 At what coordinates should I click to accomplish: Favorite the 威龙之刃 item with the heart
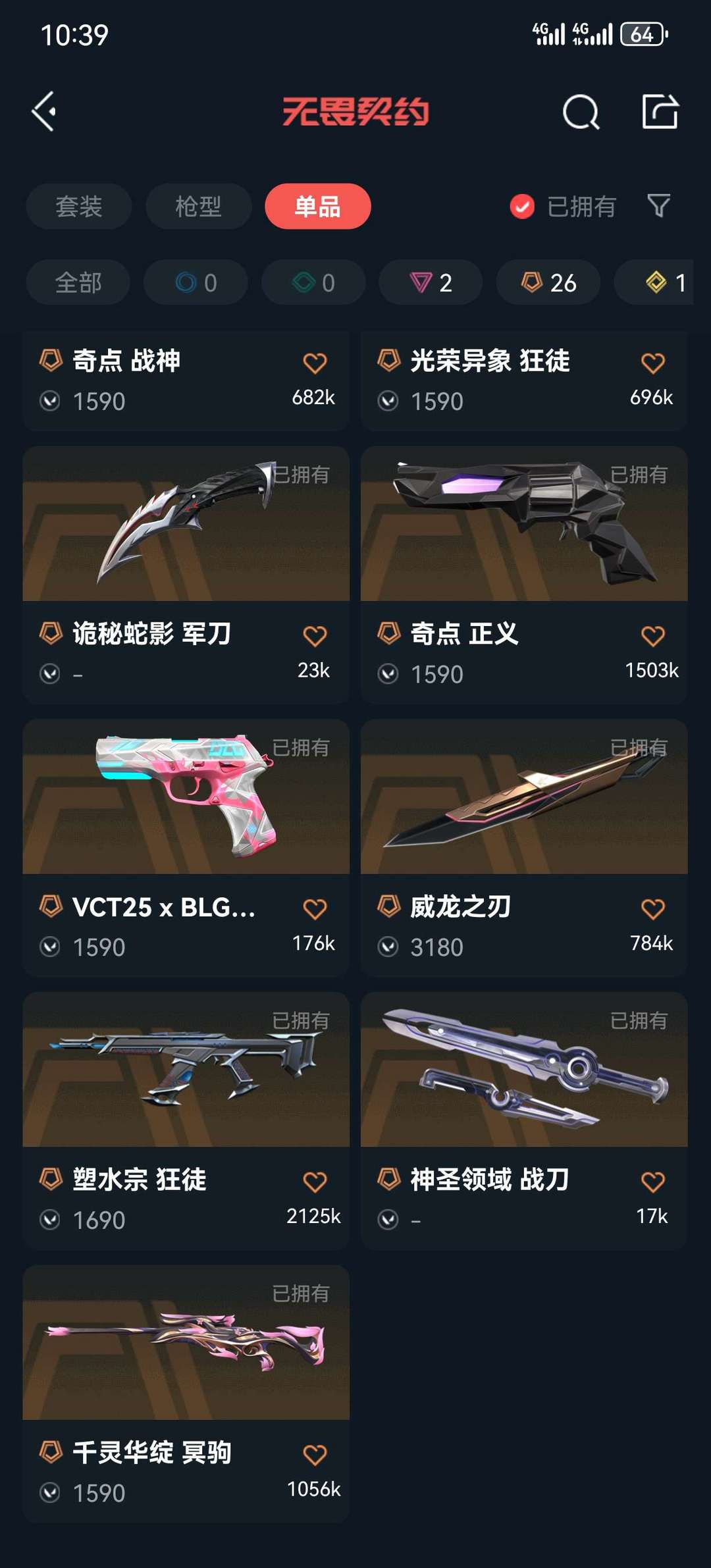pyautogui.click(x=652, y=907)
